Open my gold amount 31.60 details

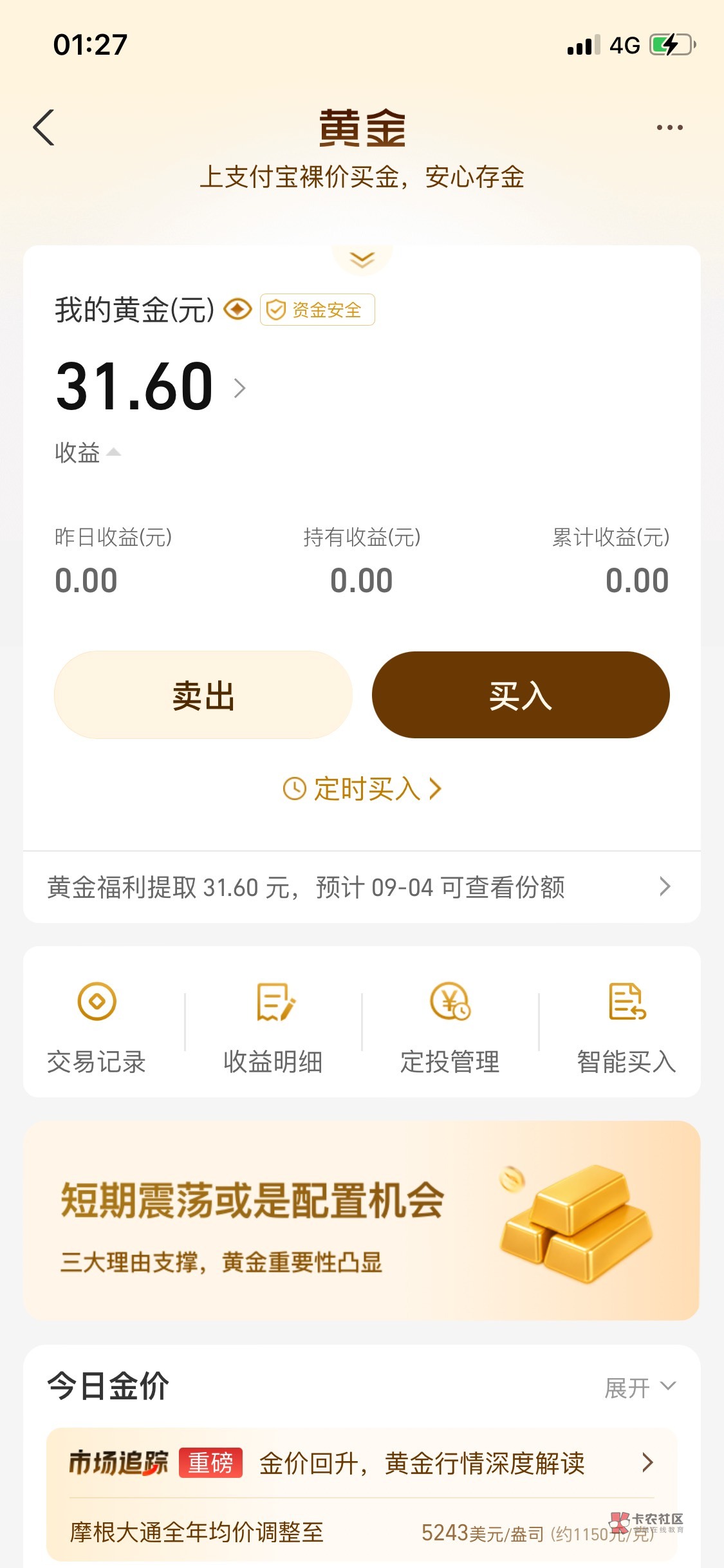pos(151,386)
